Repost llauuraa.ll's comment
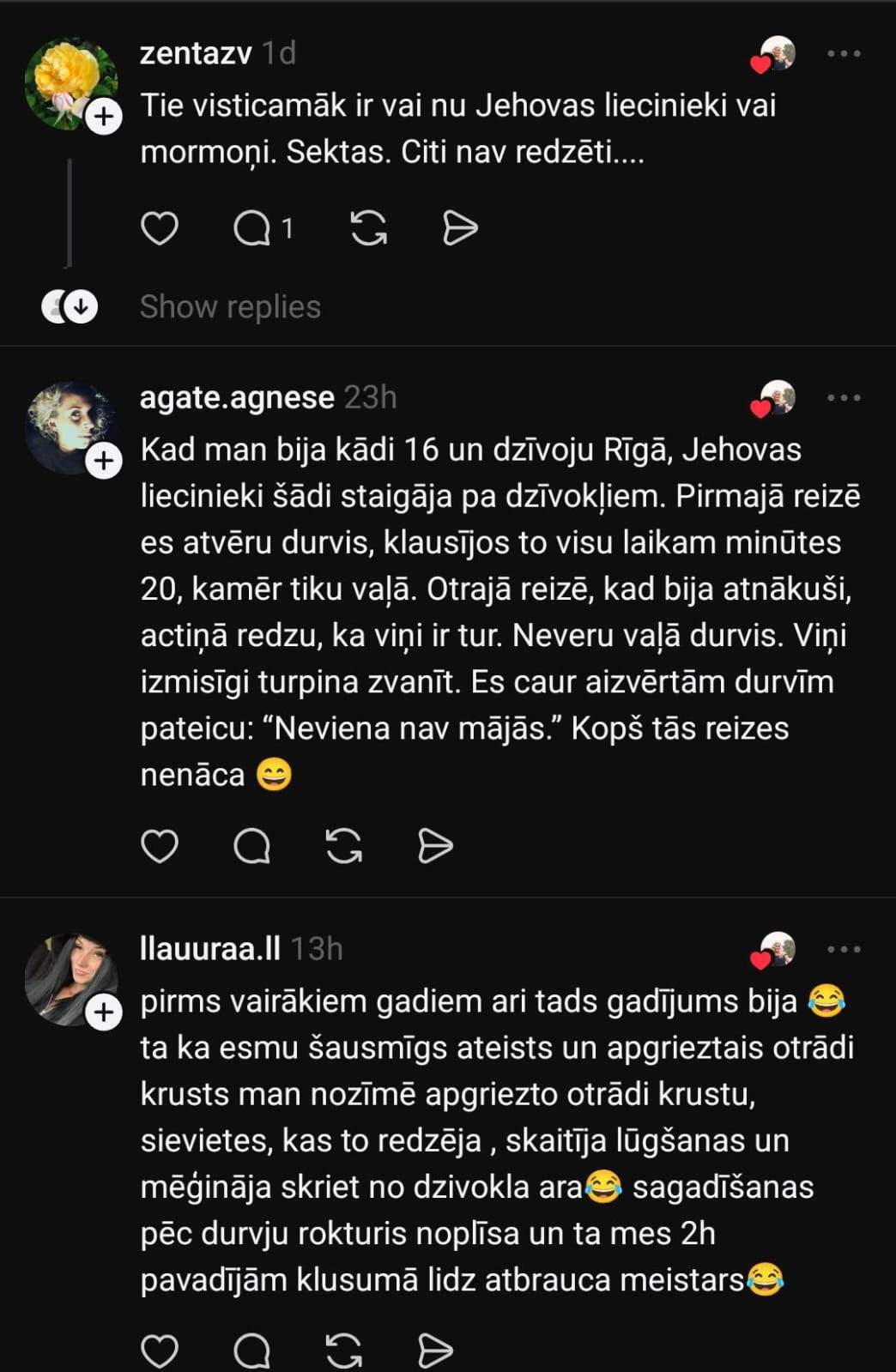Viewport: 896px width, 1372px height. 344,1351
